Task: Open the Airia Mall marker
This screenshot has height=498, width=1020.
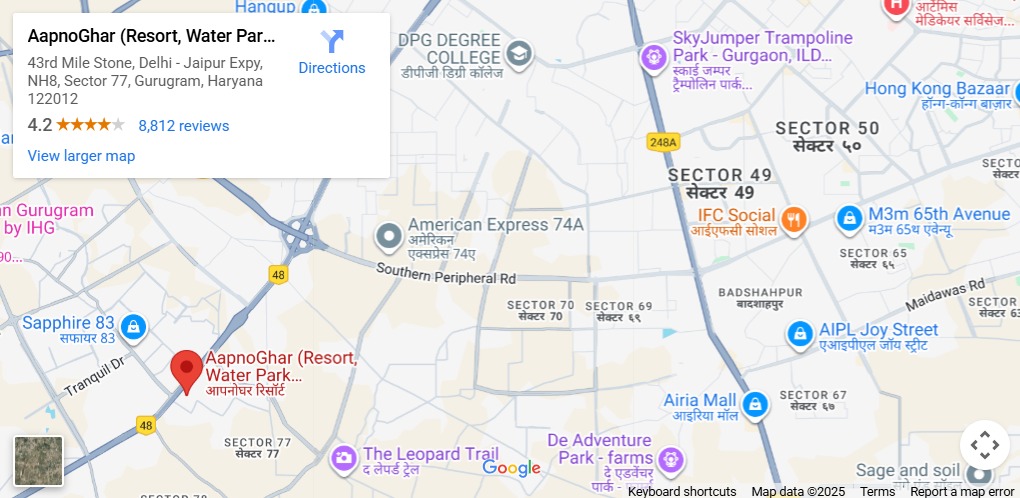Action: (x=755, y=405)
